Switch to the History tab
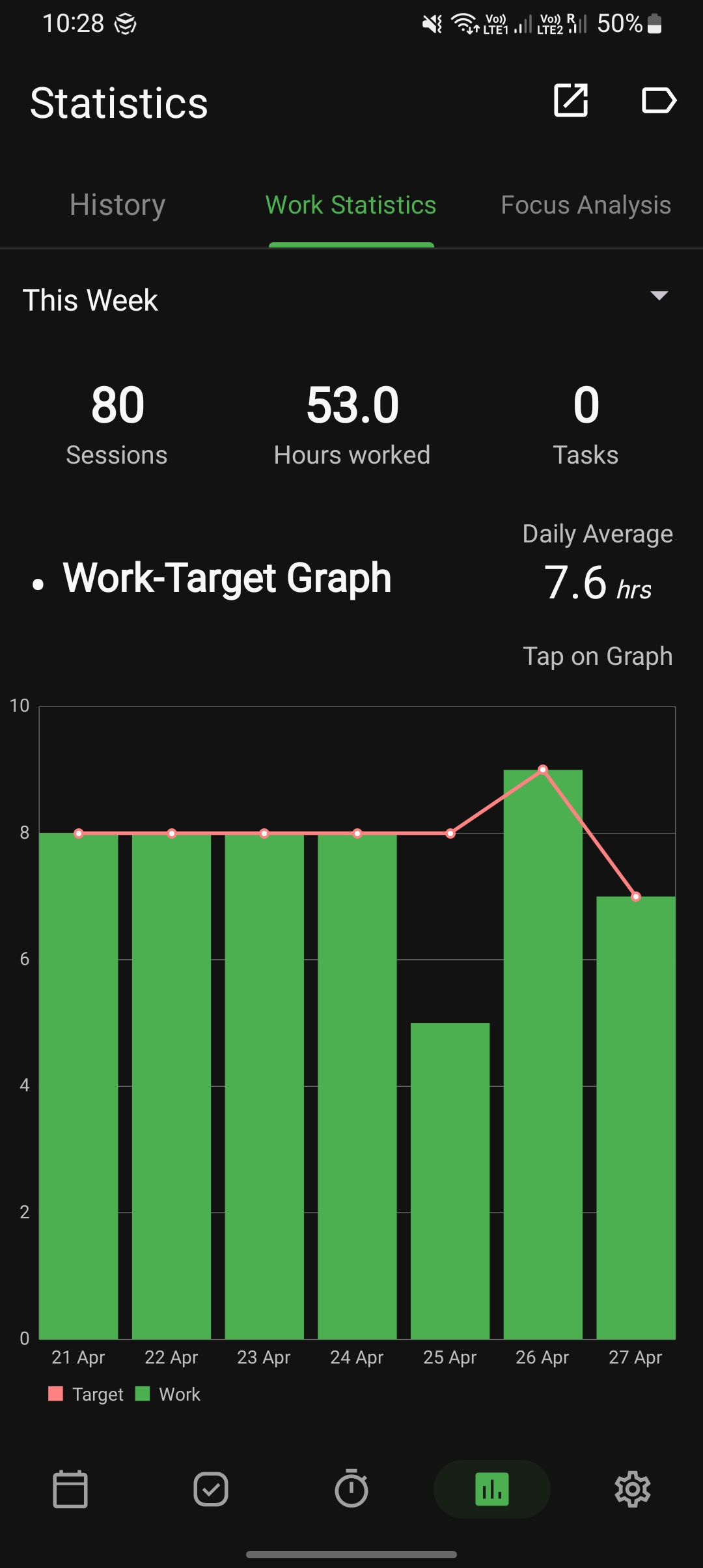 point(117,205)
